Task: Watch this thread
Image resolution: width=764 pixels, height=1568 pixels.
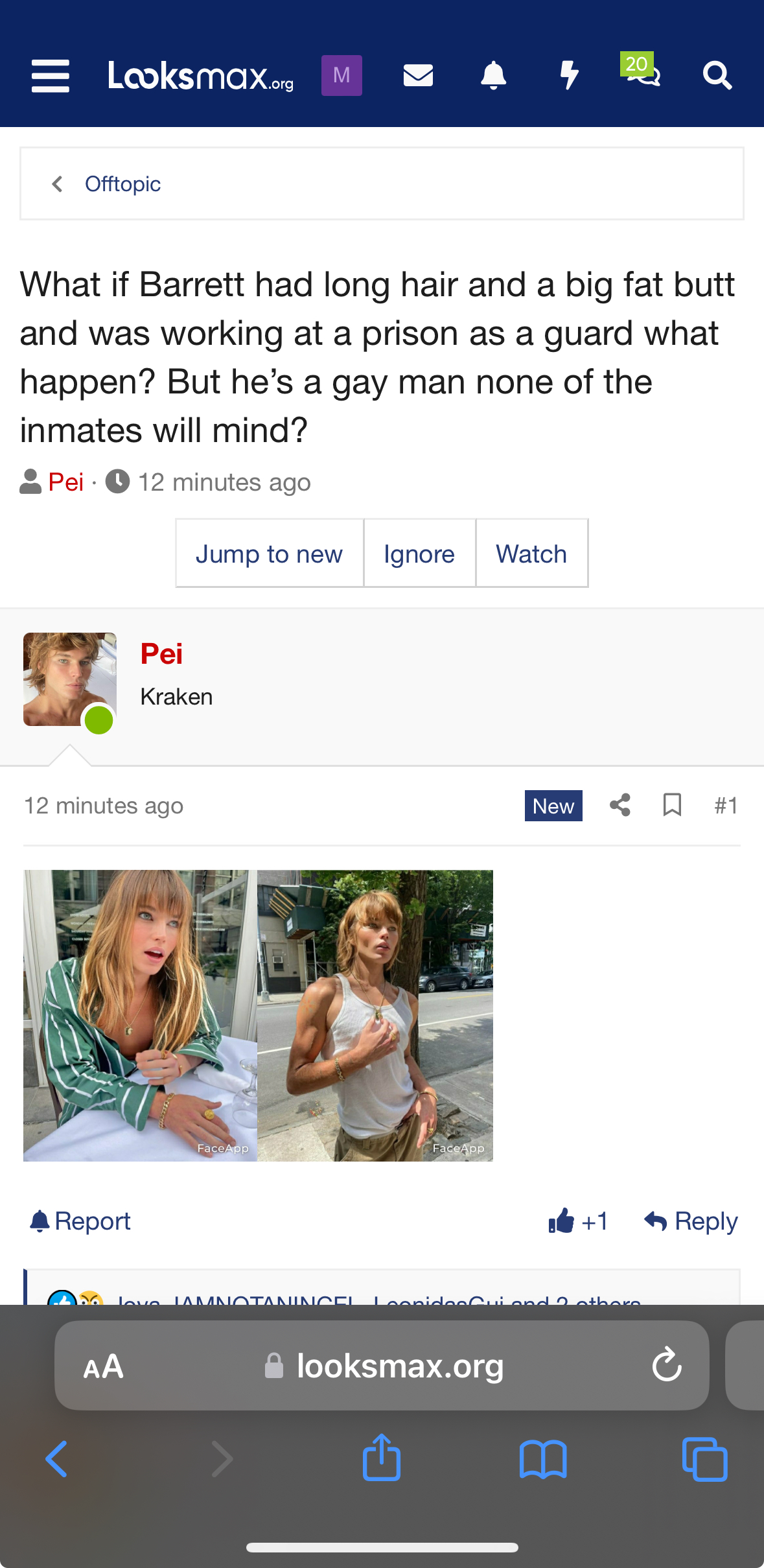Action: tap(531, 554)
